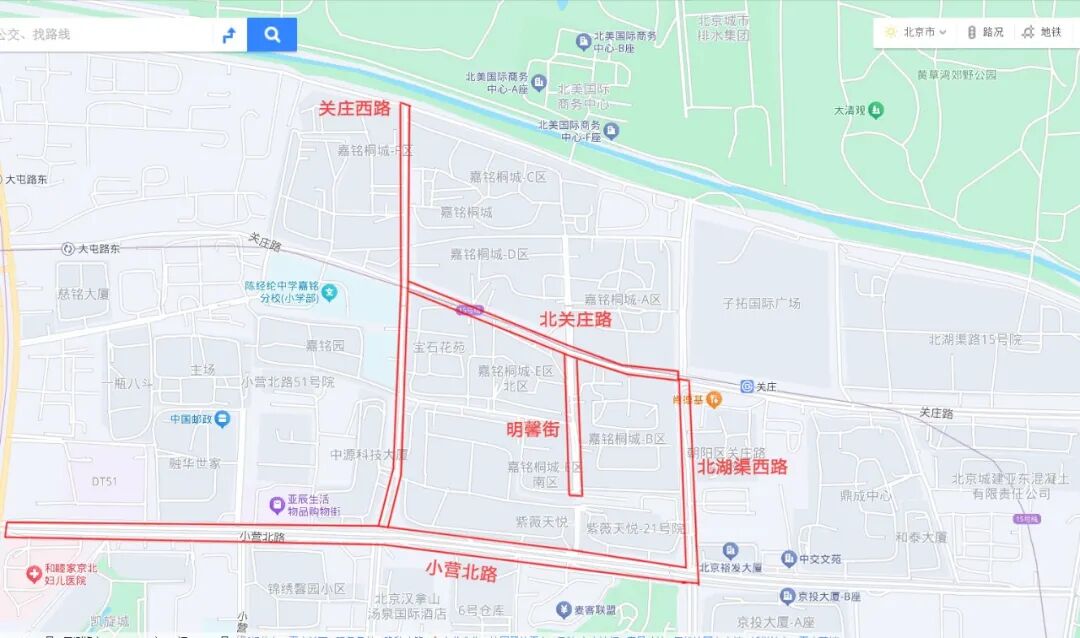Open route directions arrow icon
This screenshot has width=1080, height=638.
click(228, 35)
